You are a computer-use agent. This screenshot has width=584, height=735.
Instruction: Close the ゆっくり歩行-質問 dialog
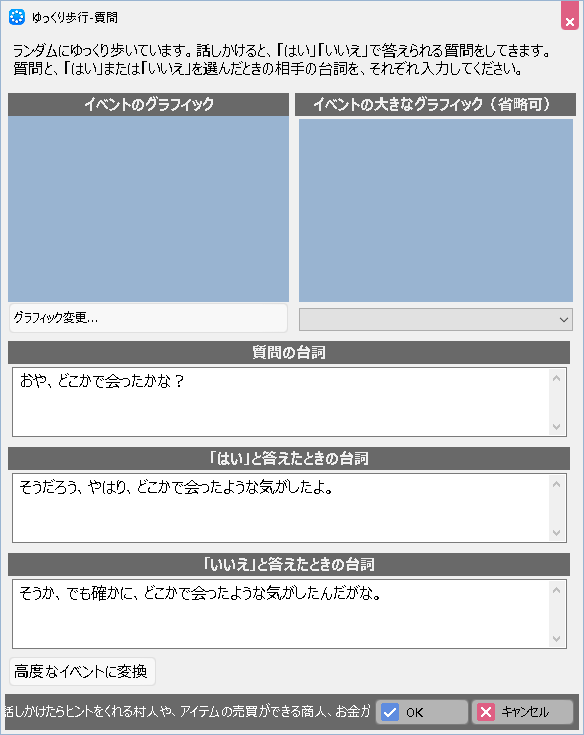click(569, 17)
